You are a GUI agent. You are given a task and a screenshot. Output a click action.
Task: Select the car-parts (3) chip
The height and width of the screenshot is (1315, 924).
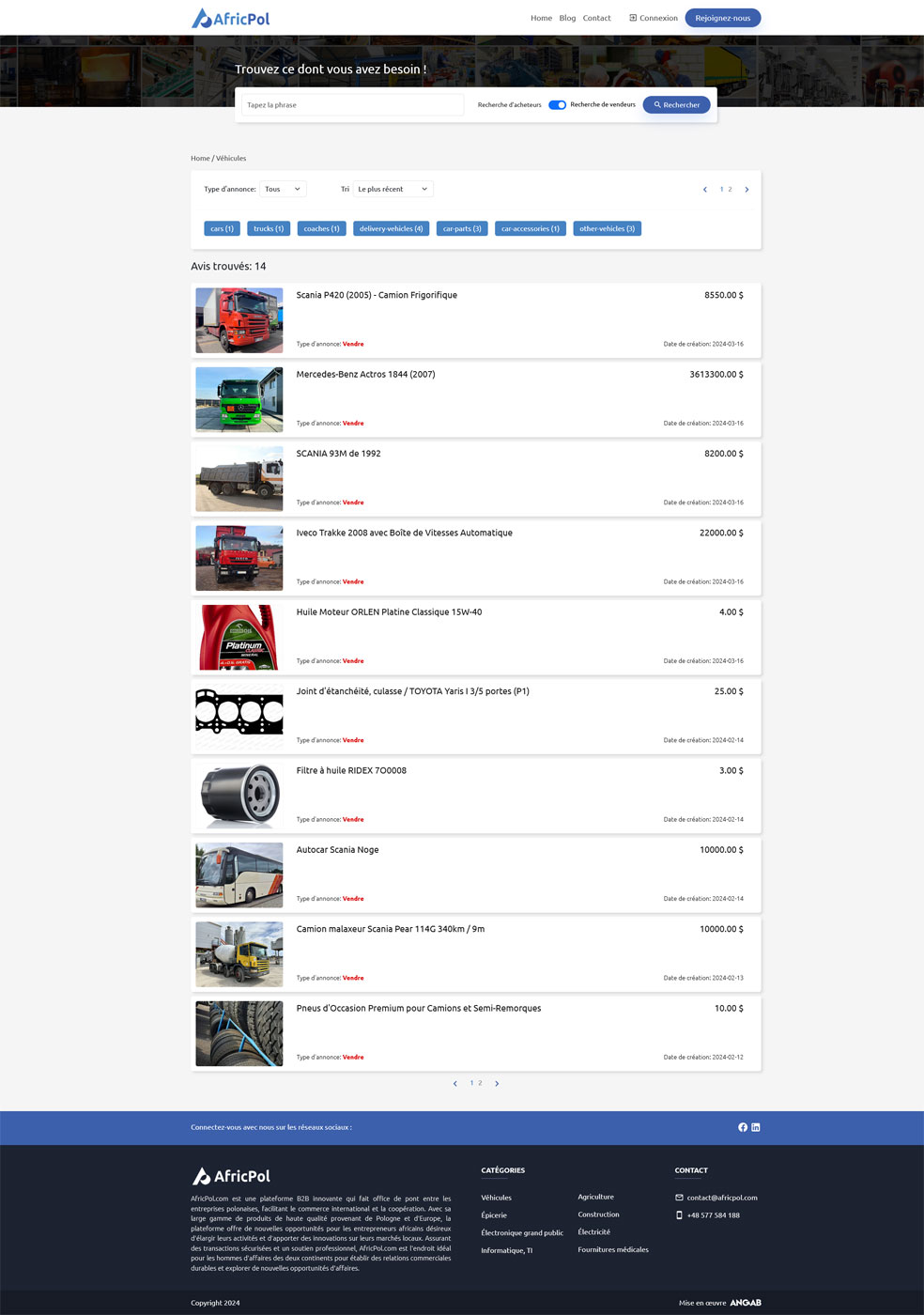pos(462,228)
